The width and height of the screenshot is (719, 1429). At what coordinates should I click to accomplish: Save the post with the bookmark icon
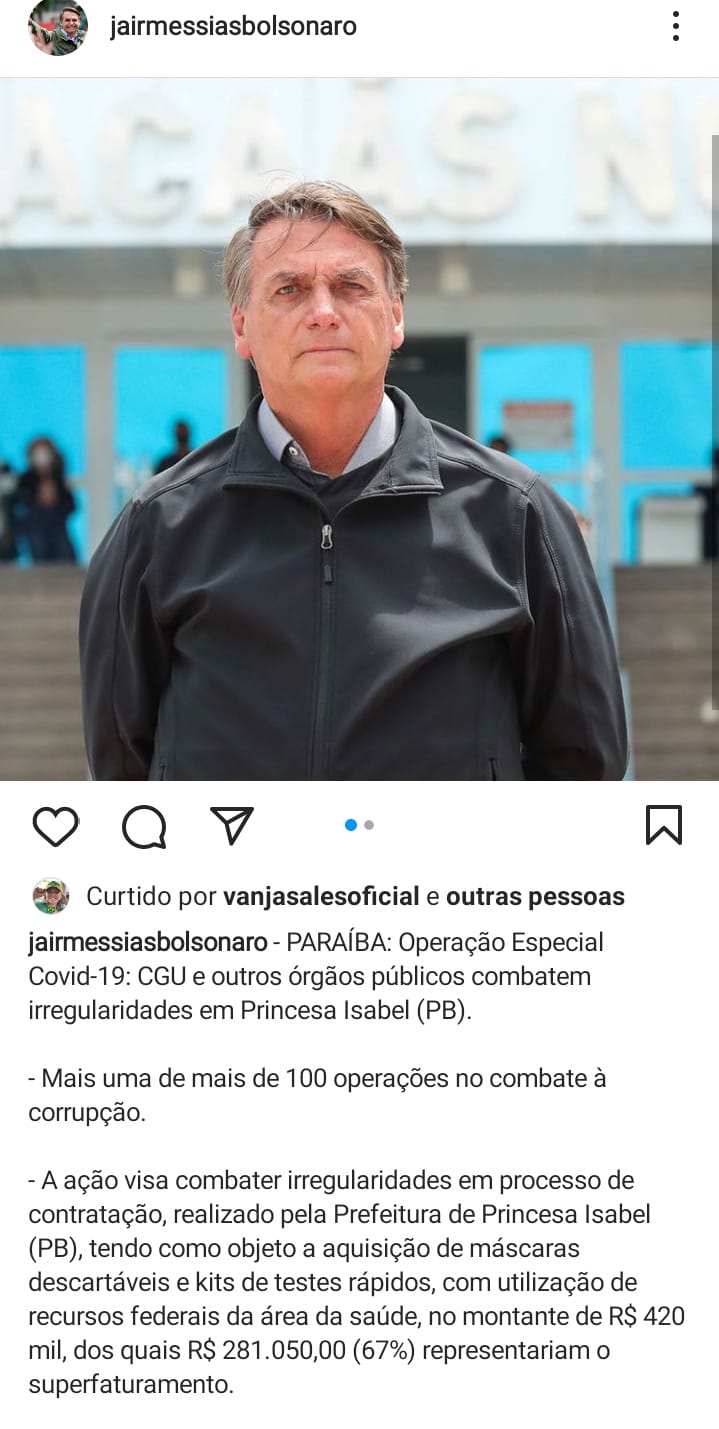coord(663,826)
